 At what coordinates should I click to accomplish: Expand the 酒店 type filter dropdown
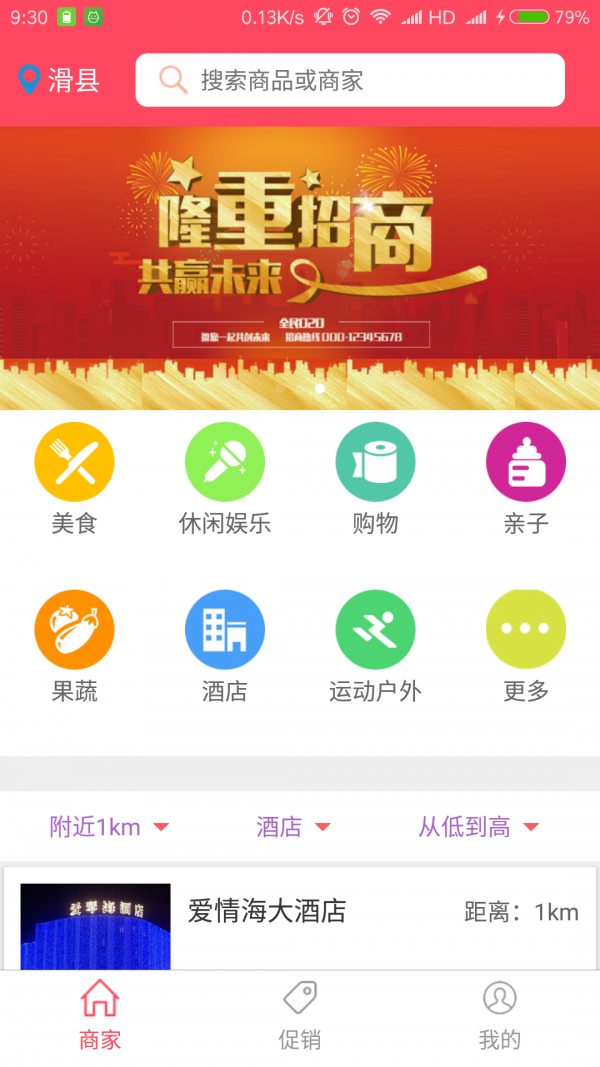tap(293, 827)
